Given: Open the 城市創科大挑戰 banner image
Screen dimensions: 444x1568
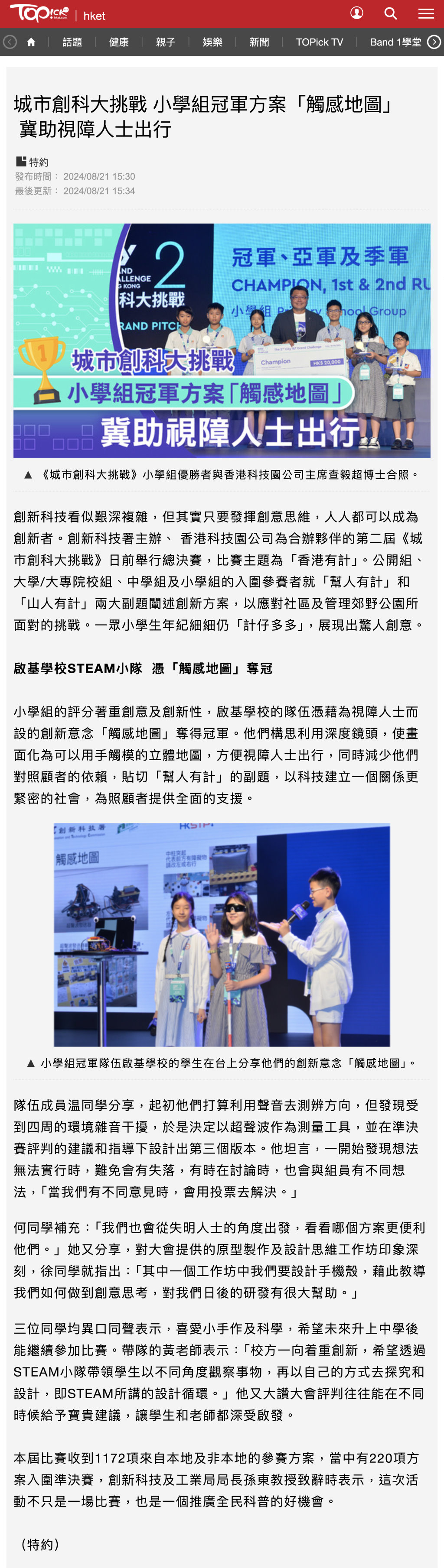Looking at the screenshot, I should coord(222,340).
